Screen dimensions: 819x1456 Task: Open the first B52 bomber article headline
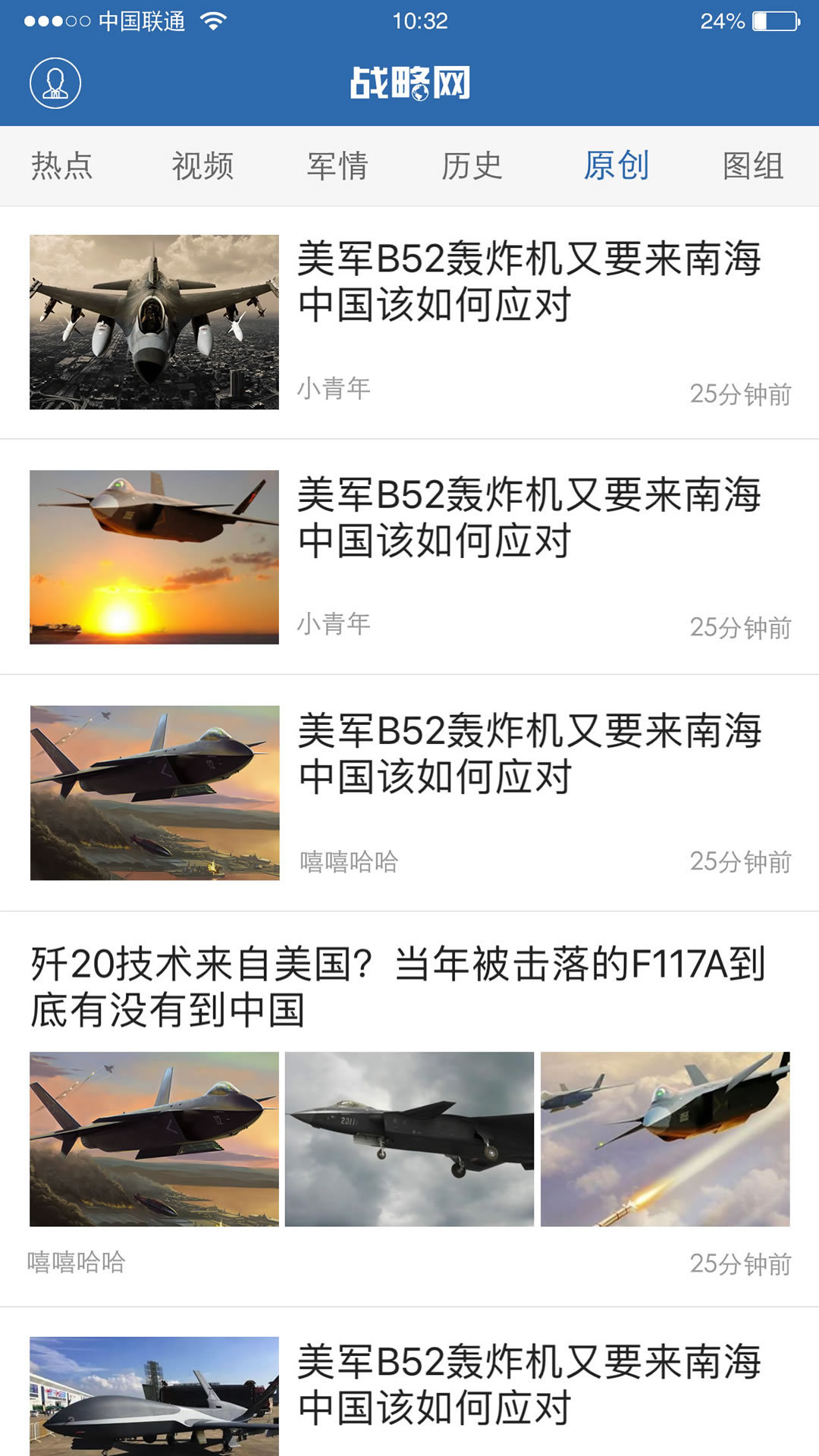pyautogui.click(x=531, y=284)
